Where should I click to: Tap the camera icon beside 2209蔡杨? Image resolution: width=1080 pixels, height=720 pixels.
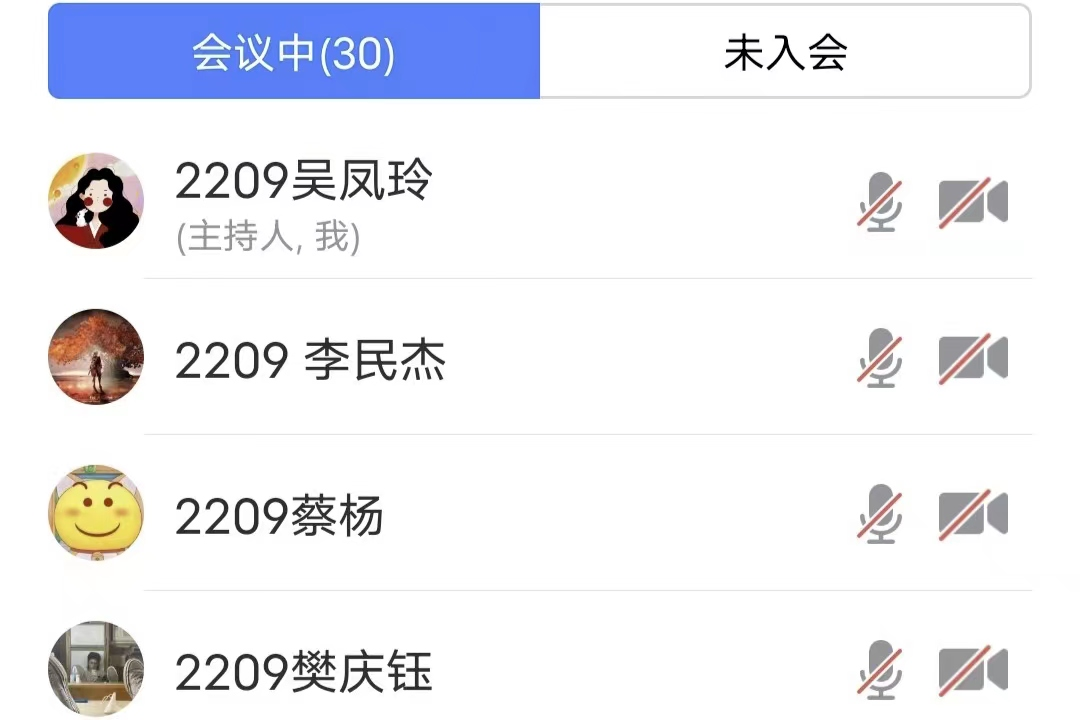(x=972, y=514)
